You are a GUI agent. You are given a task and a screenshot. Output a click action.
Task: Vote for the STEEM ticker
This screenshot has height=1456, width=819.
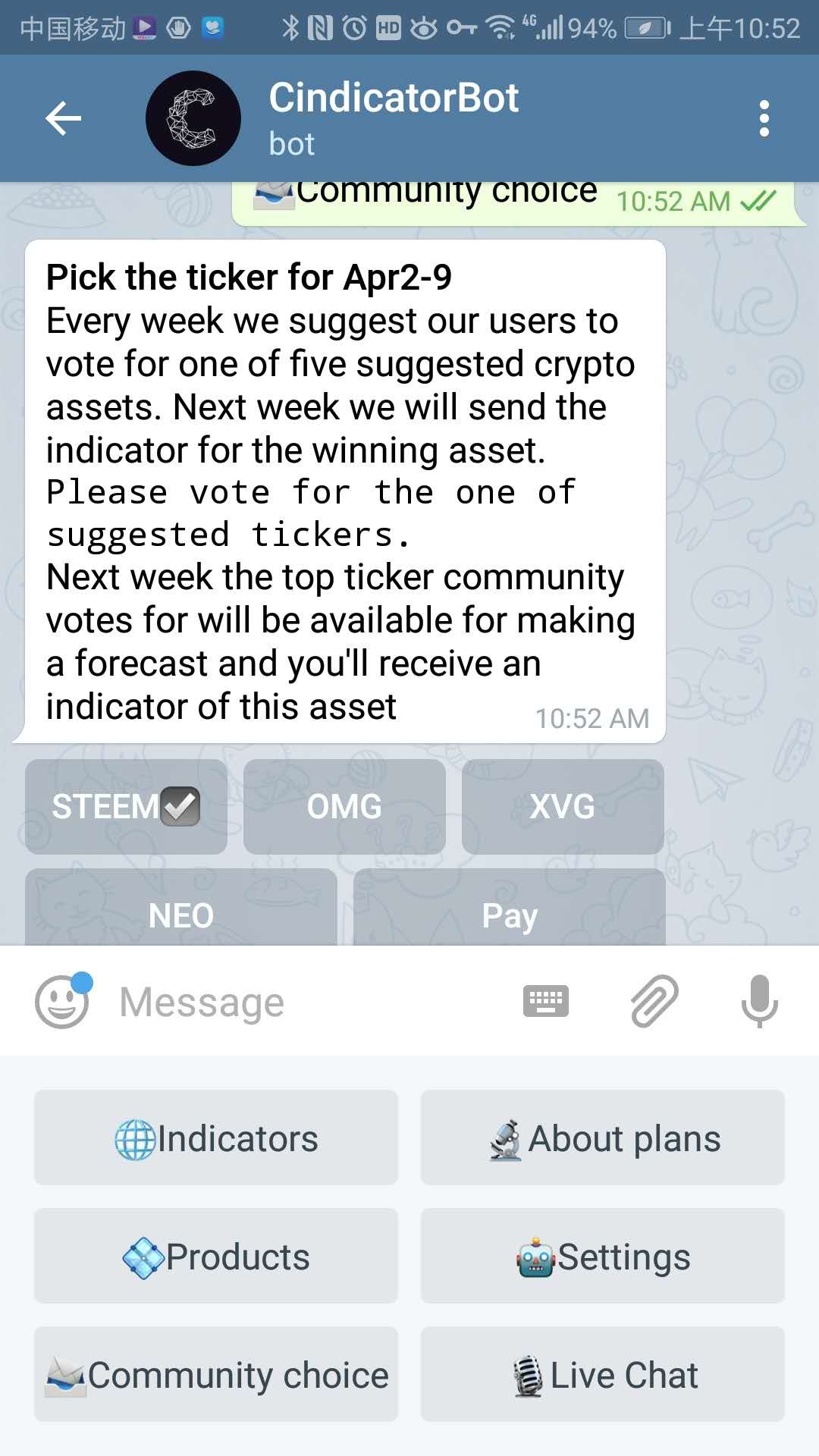[126, 806]
